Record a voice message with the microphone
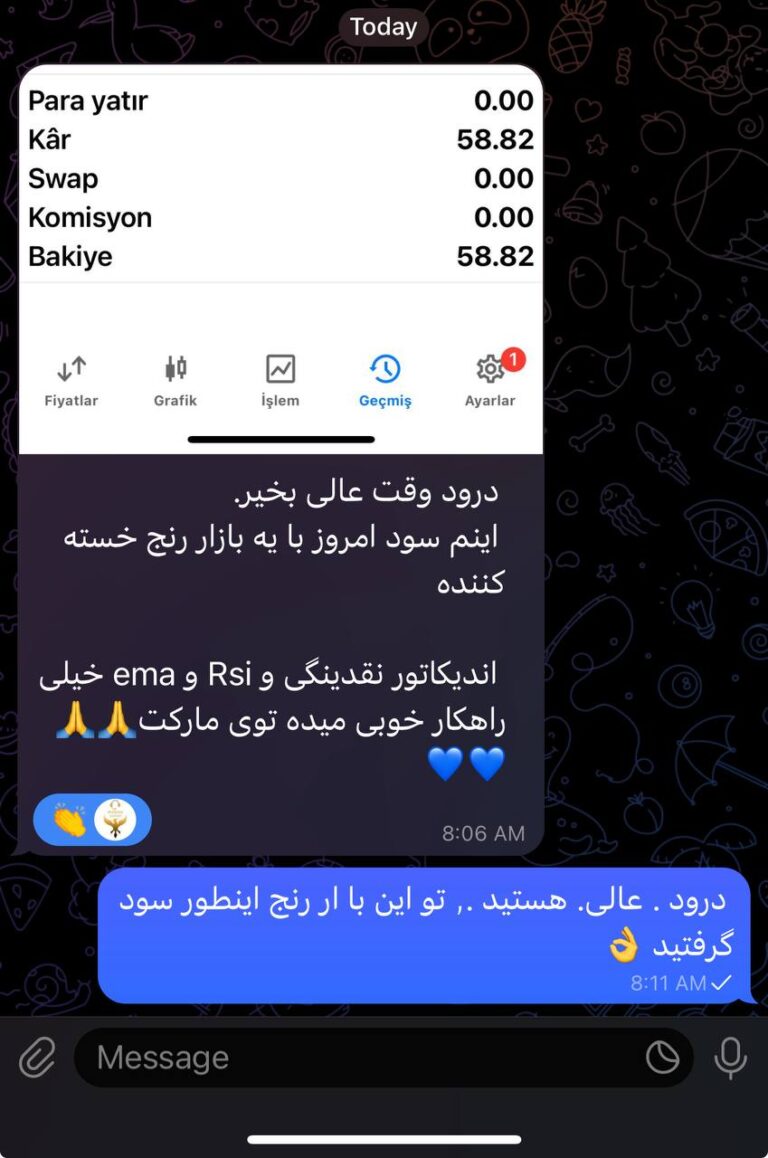The height and width of the screenshot is (1158, 768). (731, 1057)
